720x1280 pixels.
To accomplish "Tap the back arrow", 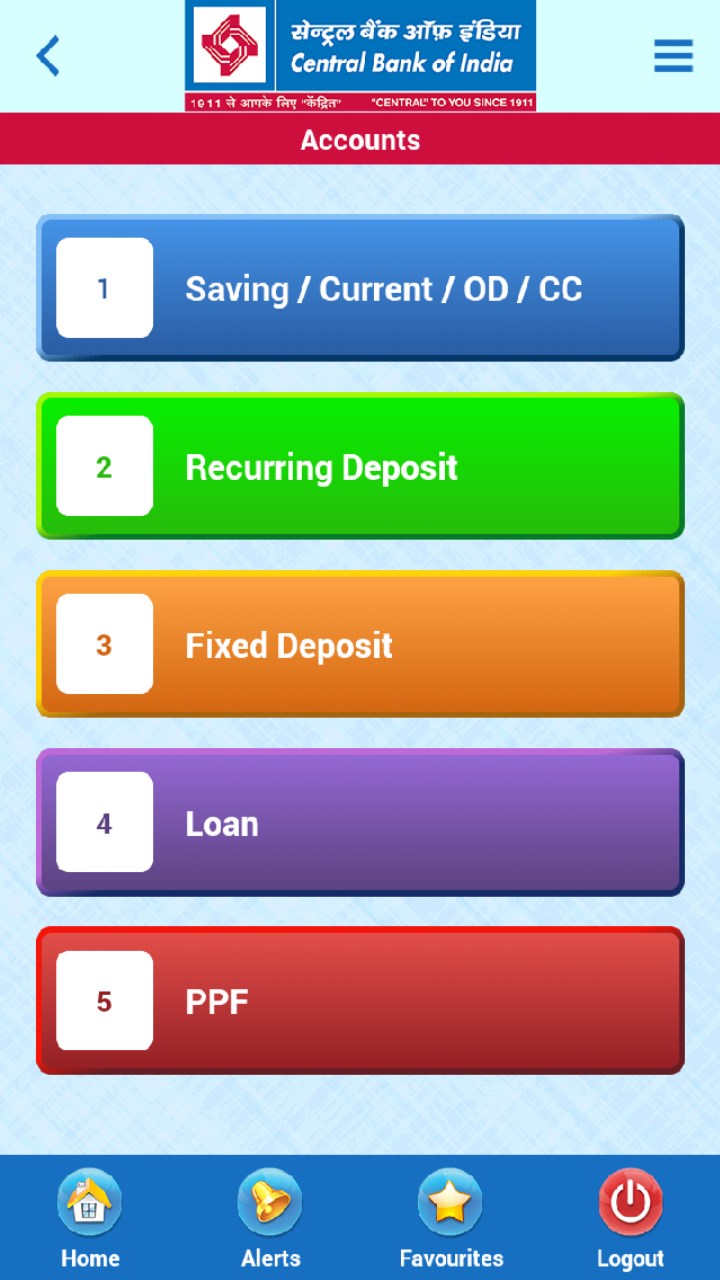I will click(47, 56).
